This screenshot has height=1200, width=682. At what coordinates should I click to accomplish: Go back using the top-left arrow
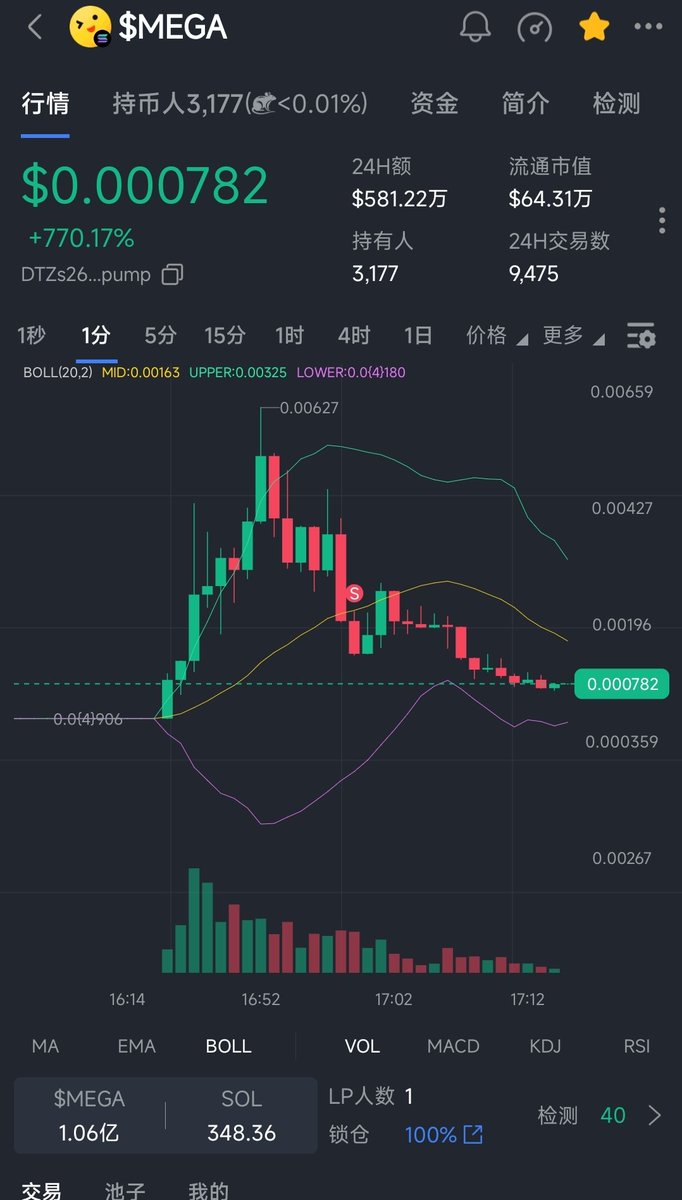click(x=35, y=27)
